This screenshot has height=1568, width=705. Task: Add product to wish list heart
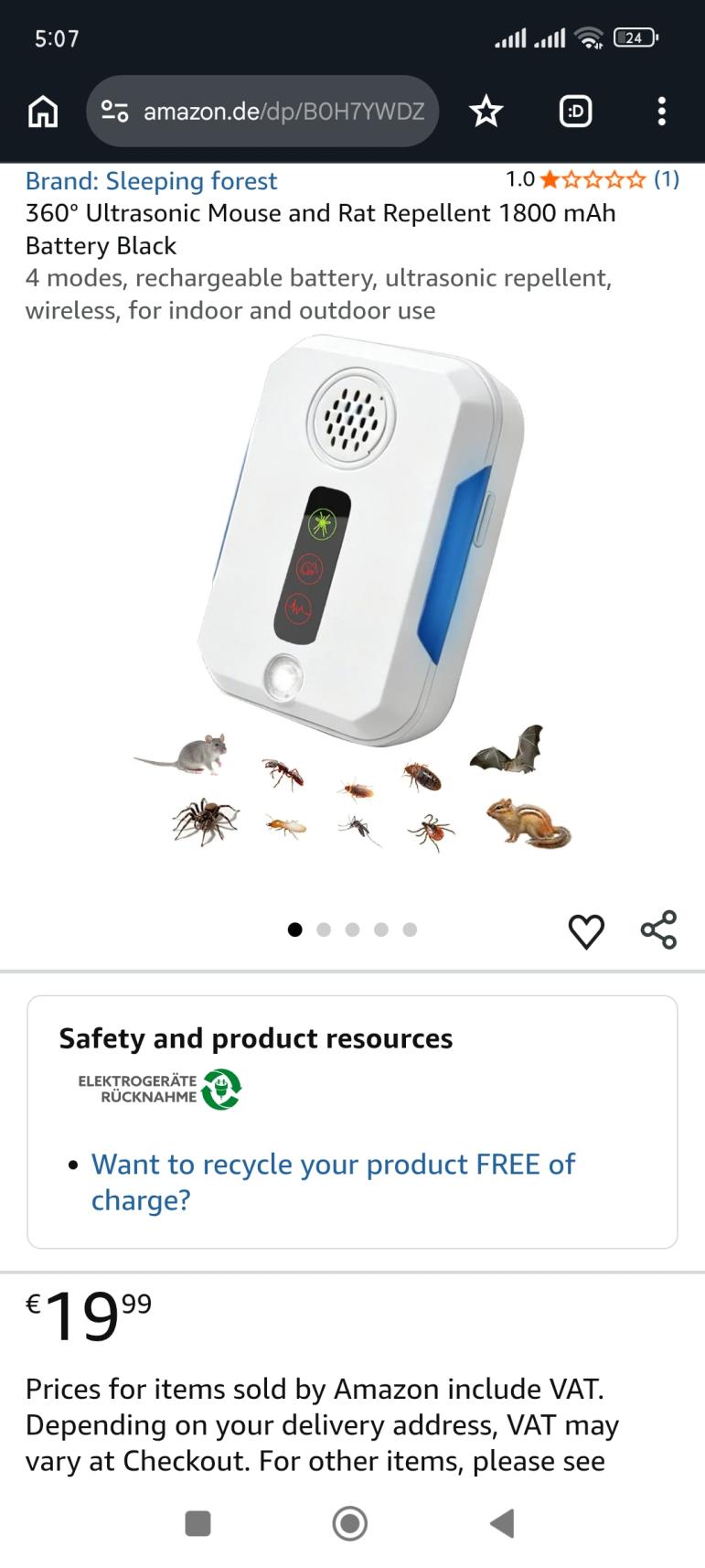(x=586, y=931)
